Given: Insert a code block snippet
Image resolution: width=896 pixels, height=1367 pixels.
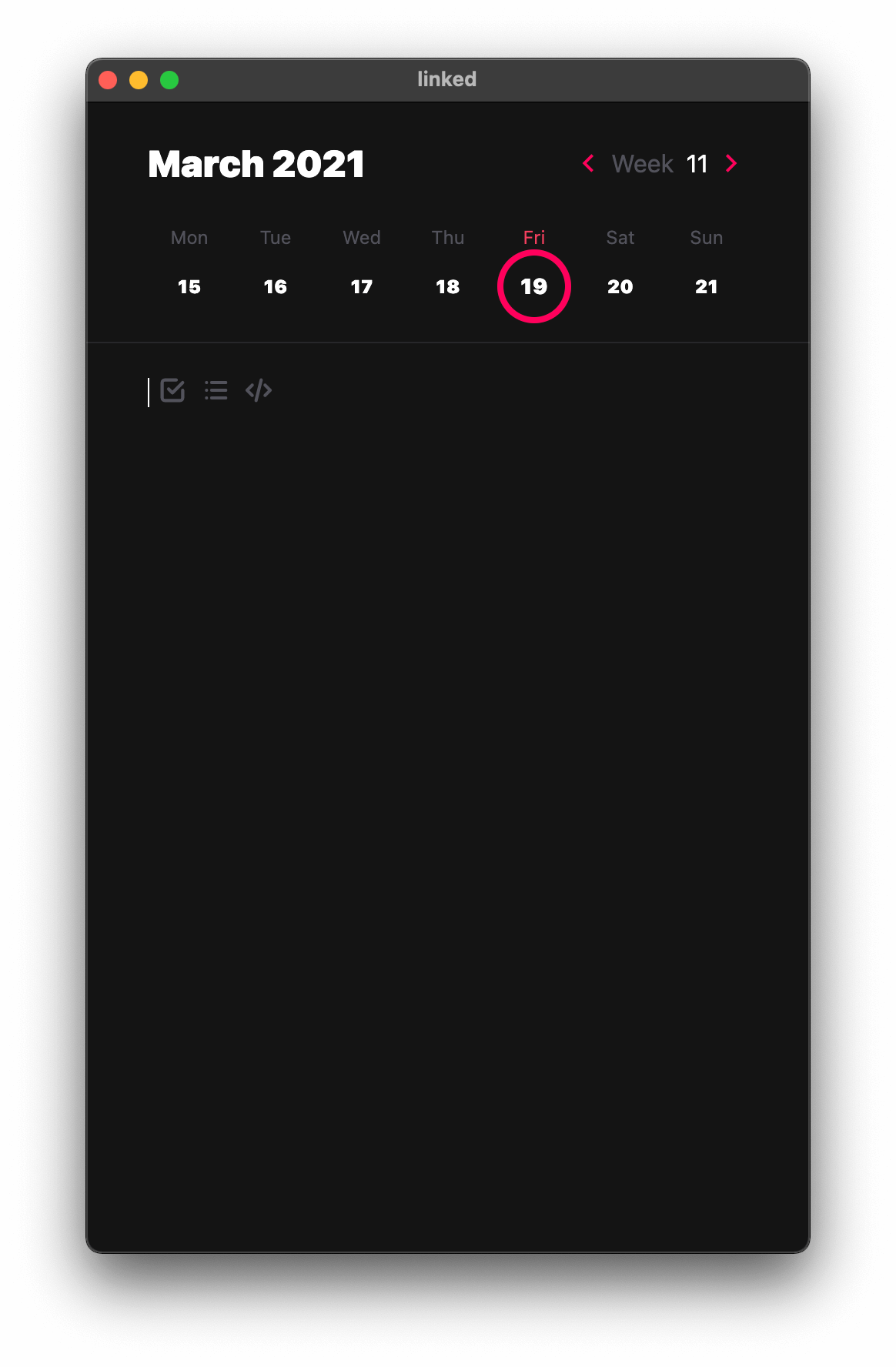Looking at the screenshot, I should (x=259, y=390).
